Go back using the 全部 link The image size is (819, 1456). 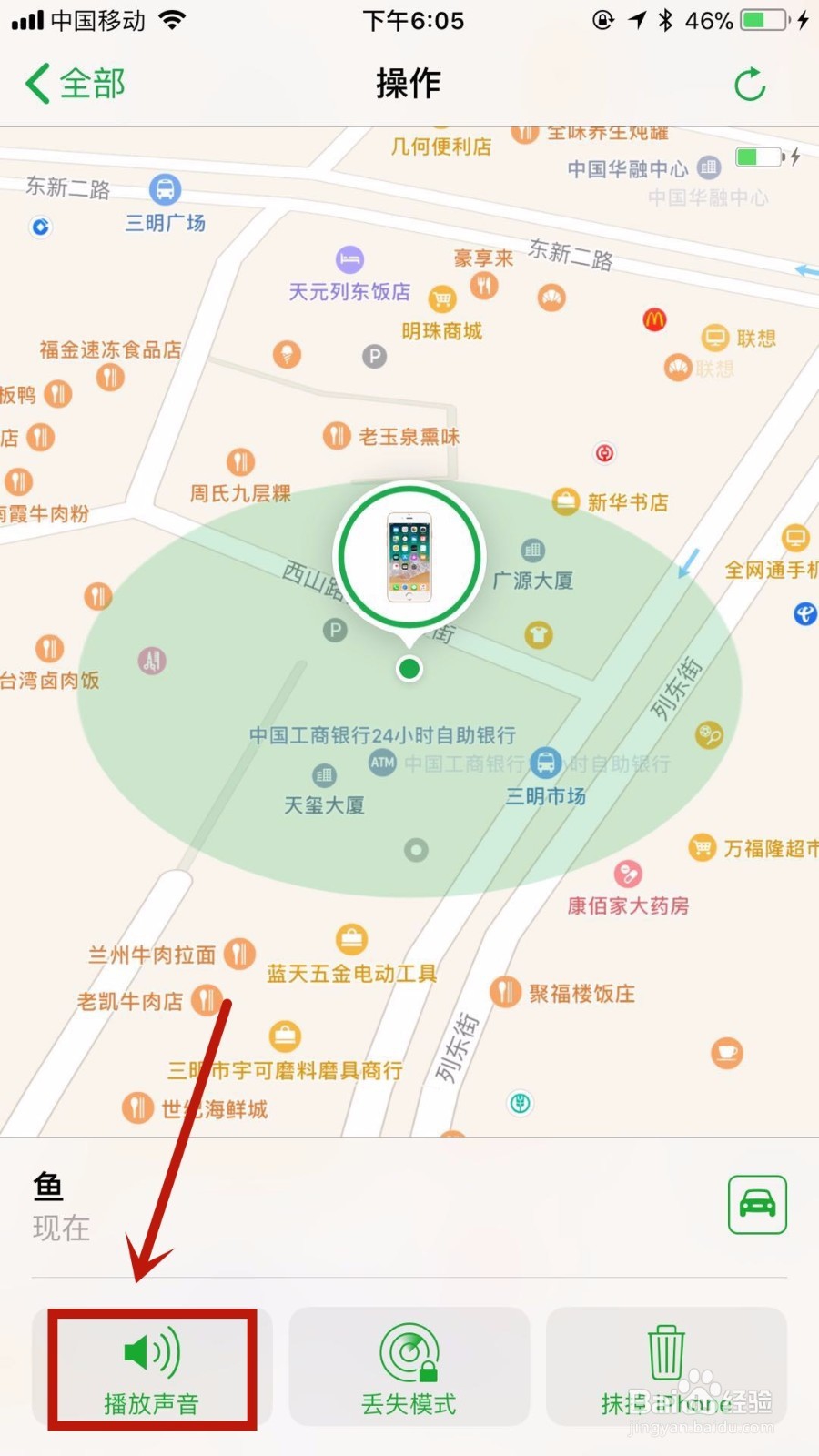pyautogui.click(x=75, y=84)
